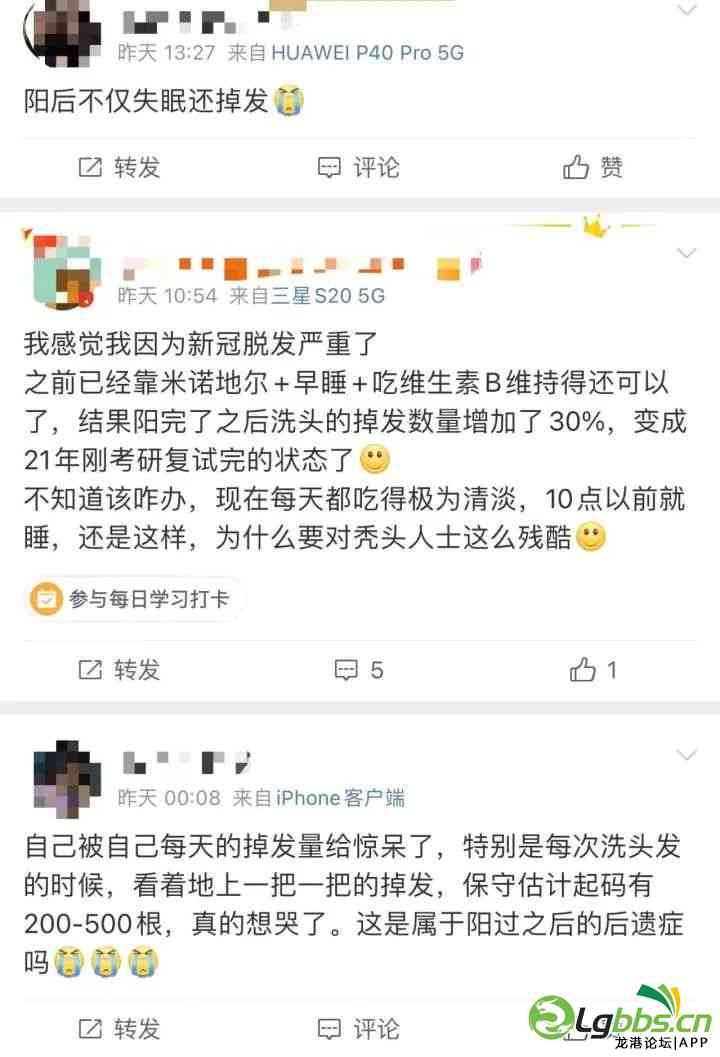Image resolution: width=720 pixels, height=1057 pixels.
Task: Expand the options chevron on the HUAWEI P40 post
Action: [x=687, y=12]
